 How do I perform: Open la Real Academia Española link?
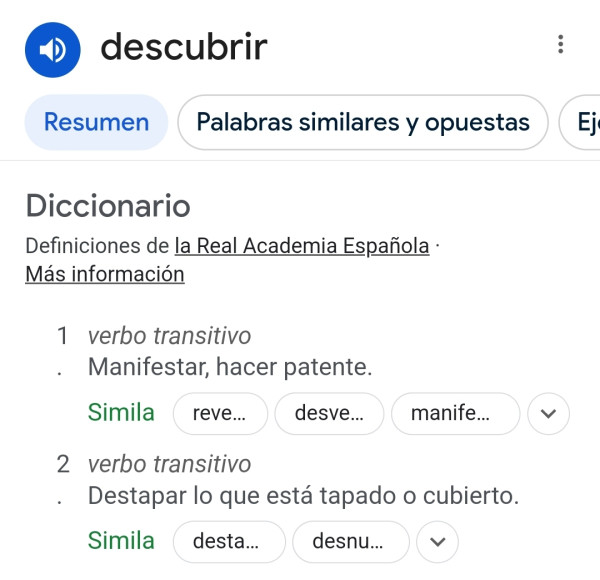point(301,245)
